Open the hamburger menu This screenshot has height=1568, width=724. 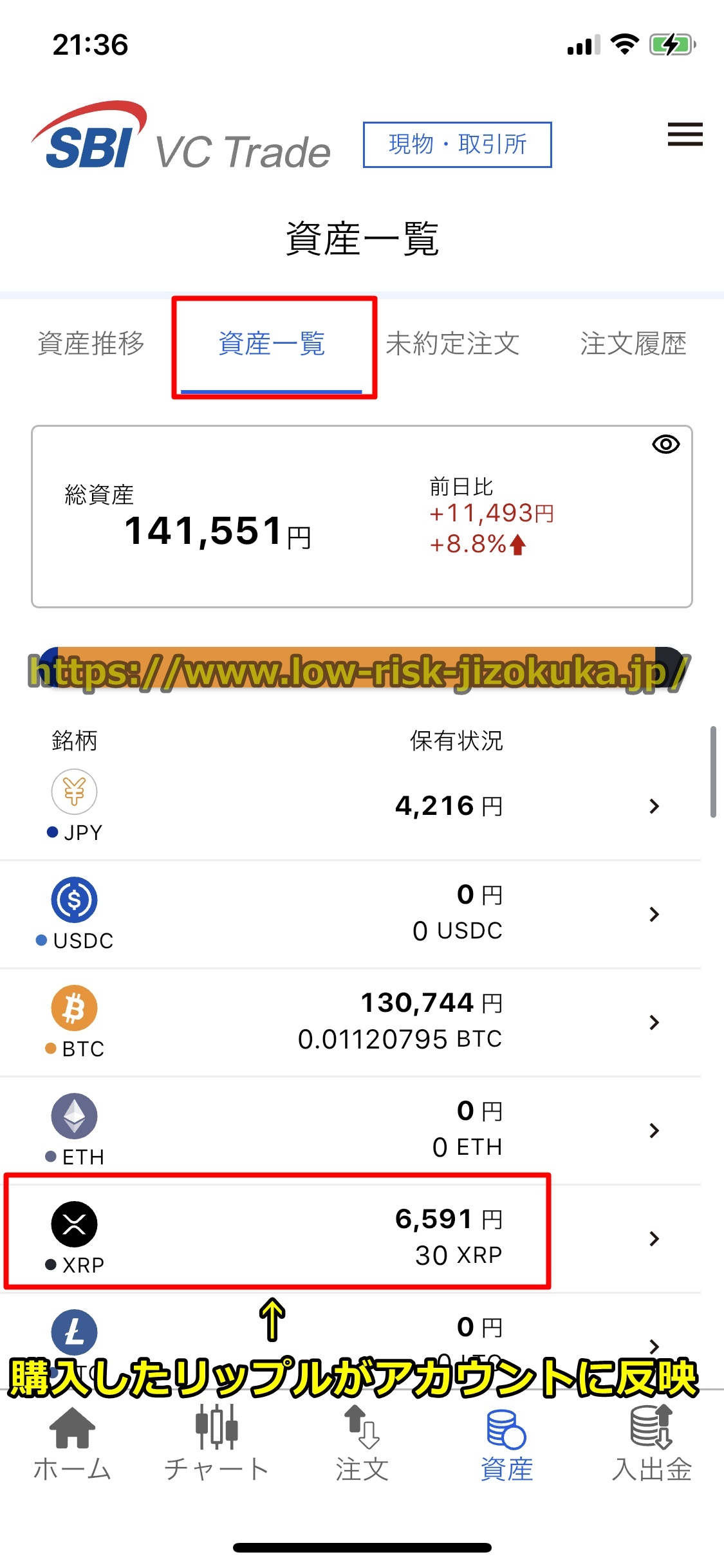coord(685,135)
